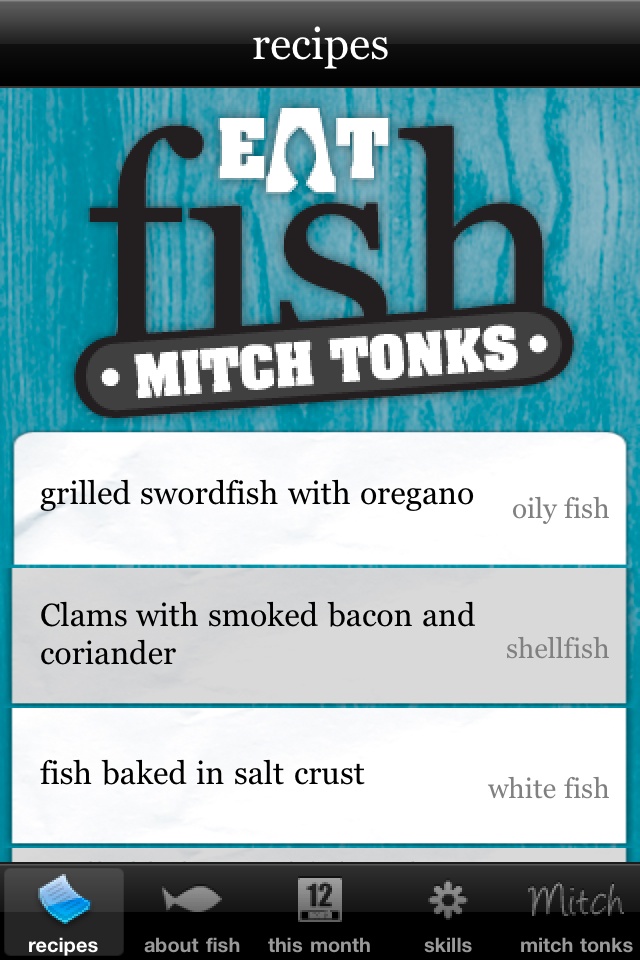Viewport: 640px width, 960px height.
Task: Switch to the about fish tab
Action: point(192,912)
